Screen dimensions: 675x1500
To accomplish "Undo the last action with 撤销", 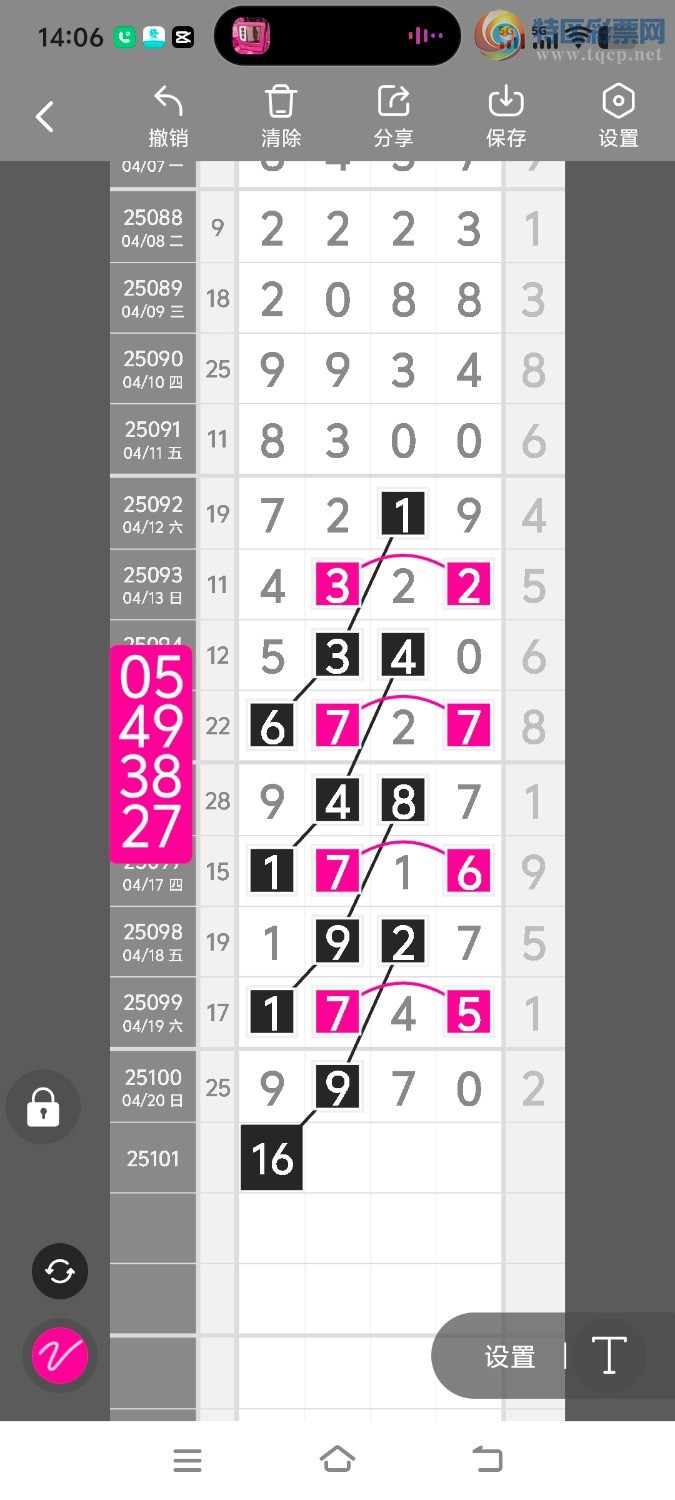I will [168, 117].
